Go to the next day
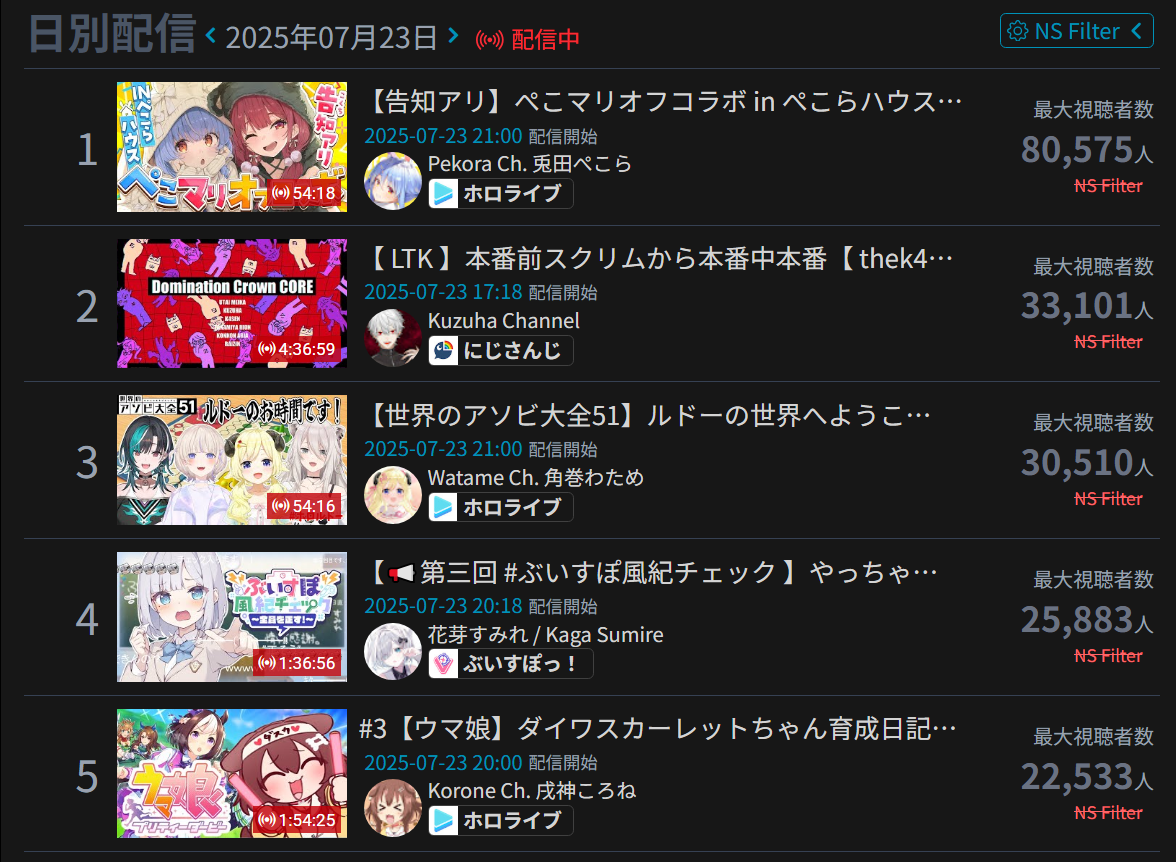 pyautogui.click(x=453, y=36)
